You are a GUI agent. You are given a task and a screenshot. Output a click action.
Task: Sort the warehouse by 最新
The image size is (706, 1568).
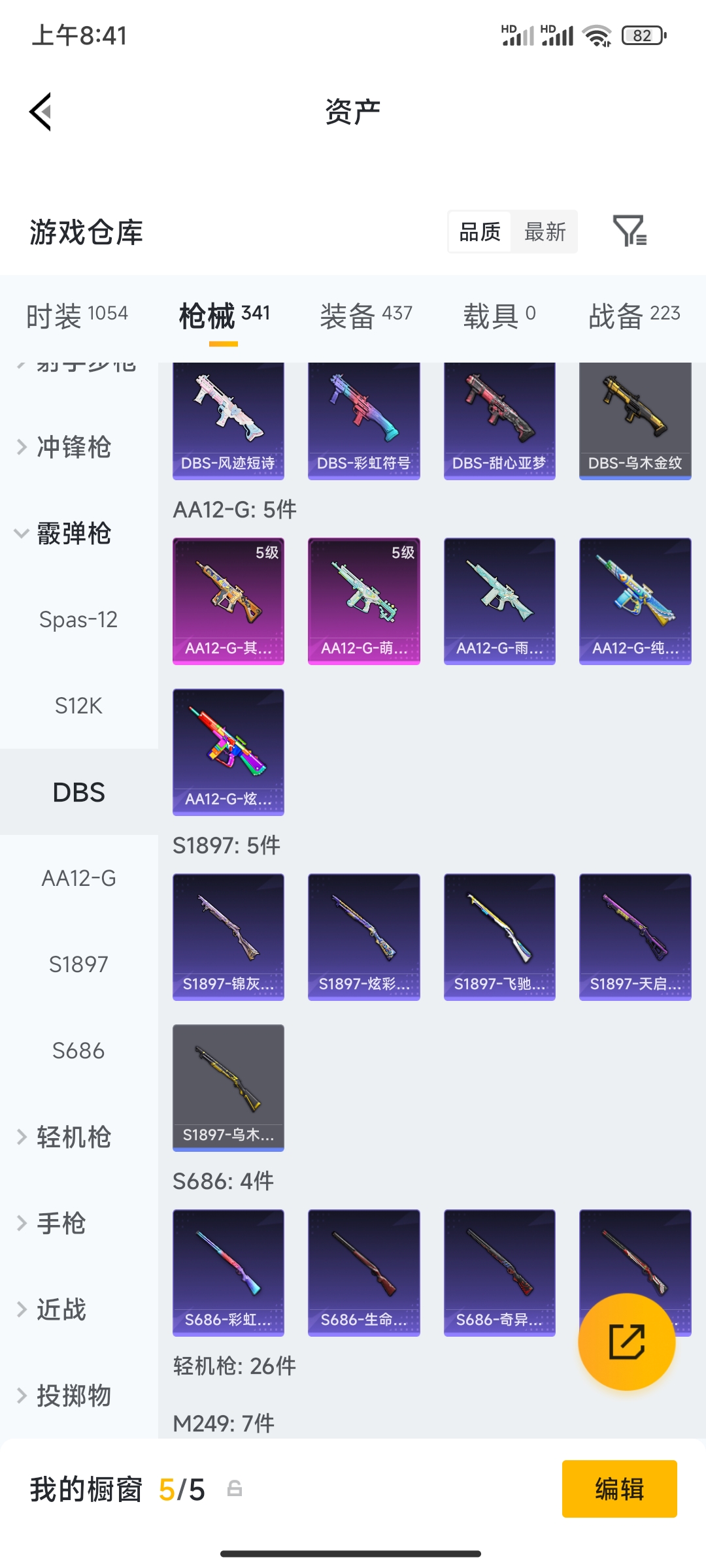pos(545,231)
